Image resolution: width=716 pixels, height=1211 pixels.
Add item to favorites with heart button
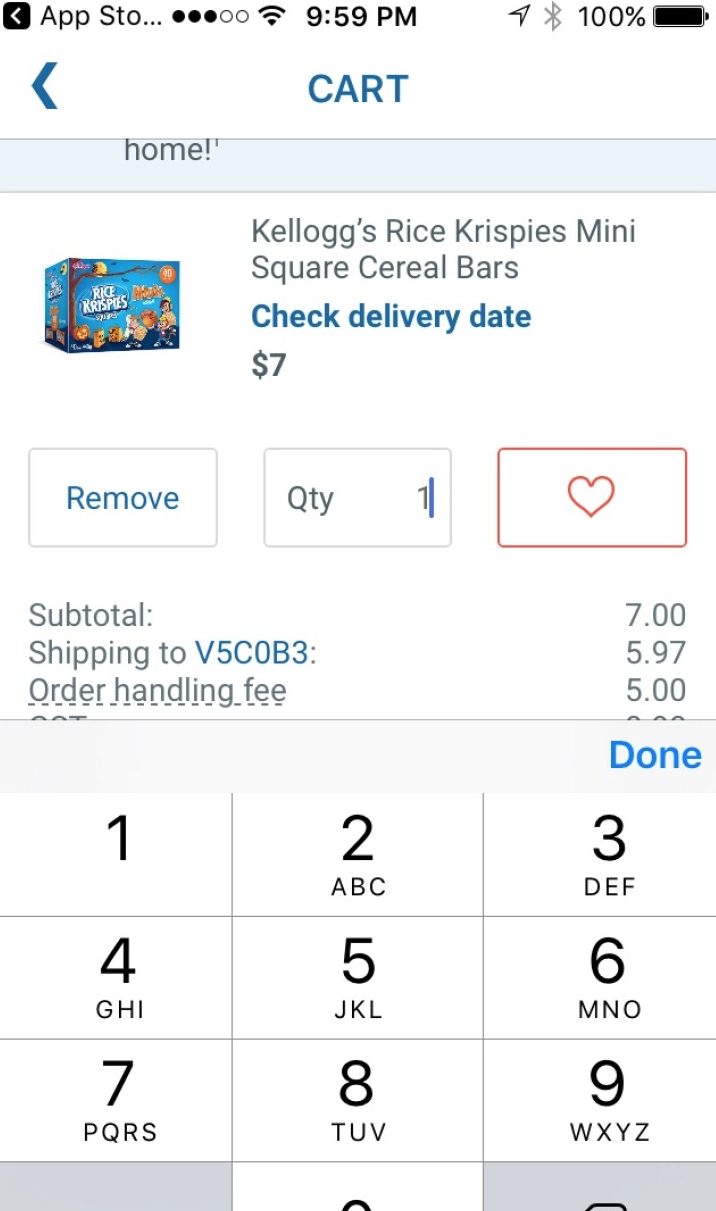coord(591,498)
